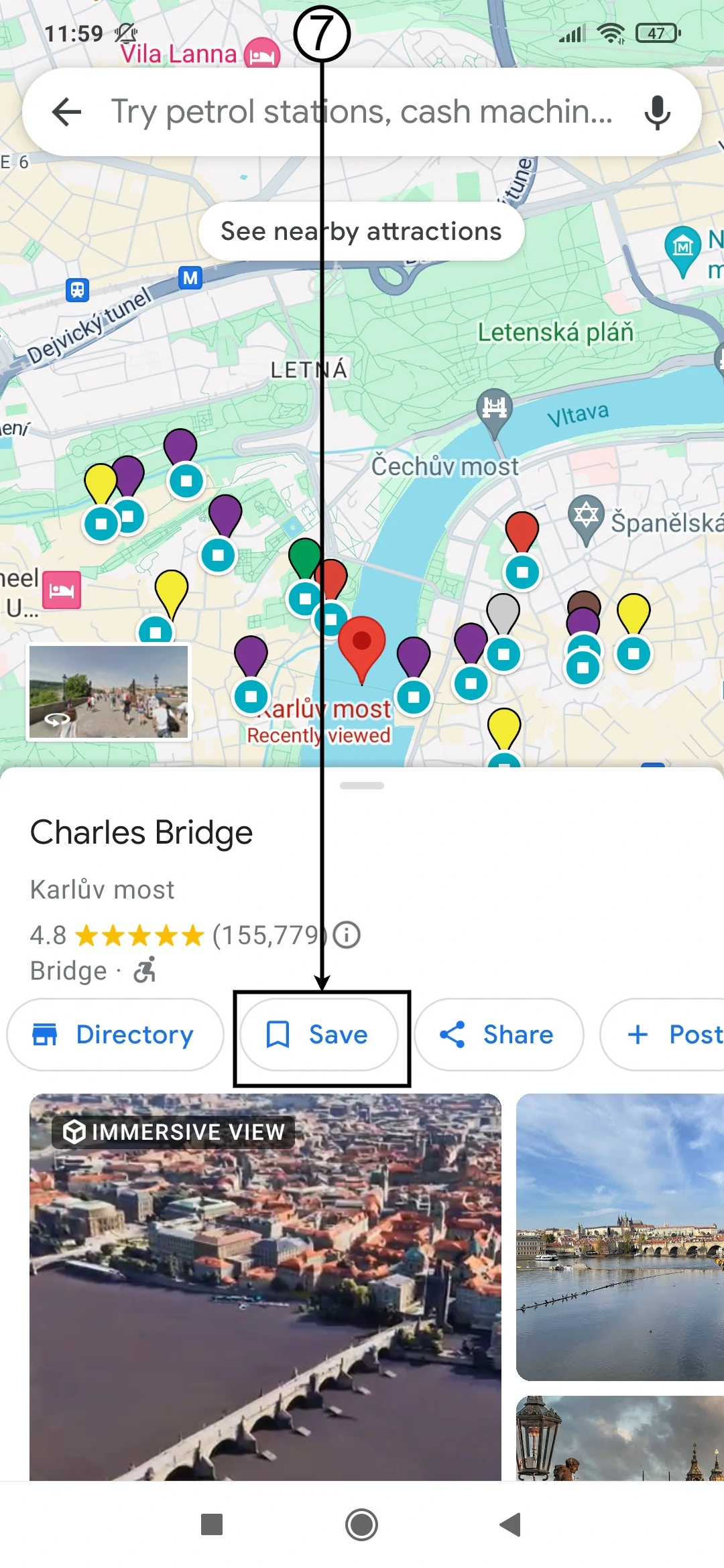Go to the Android home screen

tap(362, 1525)
